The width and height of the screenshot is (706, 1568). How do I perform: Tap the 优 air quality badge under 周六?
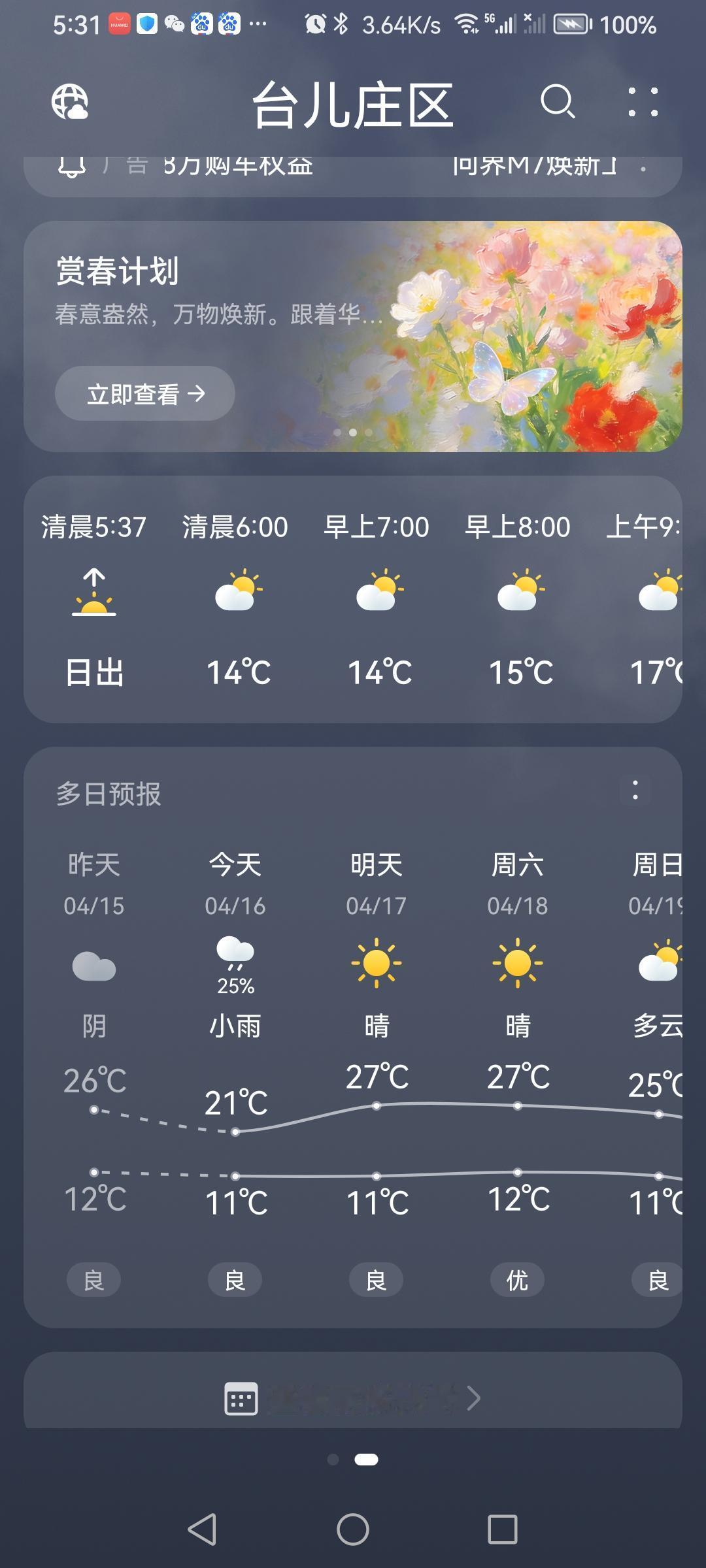pos(517,1280)
